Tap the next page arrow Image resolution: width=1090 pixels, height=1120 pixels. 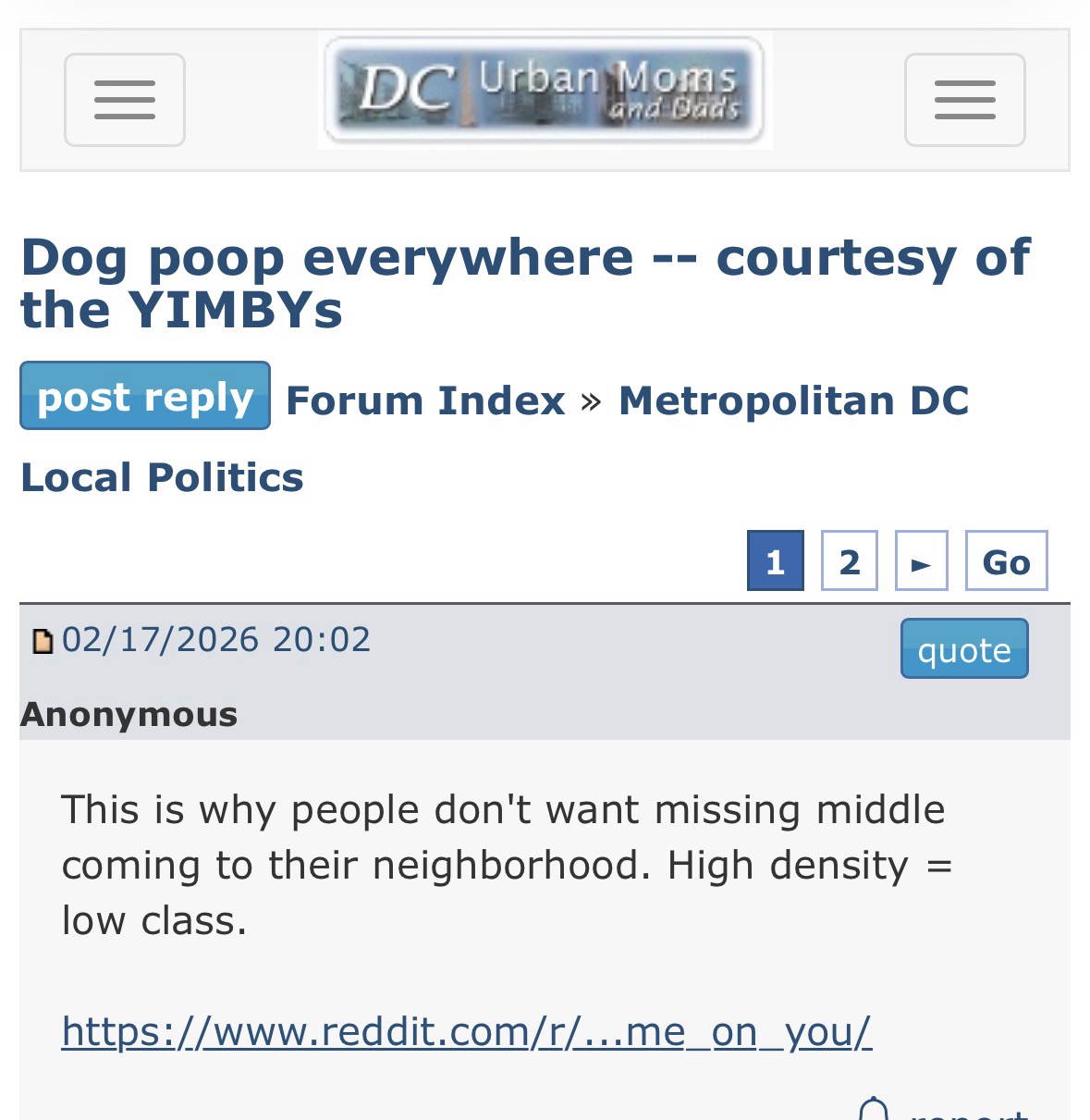(x=921, y=560)
